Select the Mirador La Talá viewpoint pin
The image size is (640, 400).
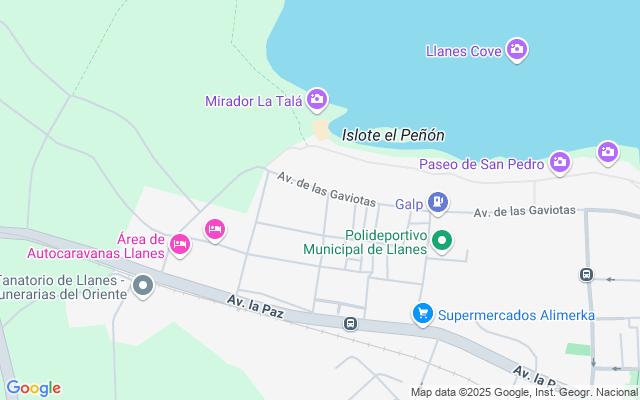[x=317, y=98]
